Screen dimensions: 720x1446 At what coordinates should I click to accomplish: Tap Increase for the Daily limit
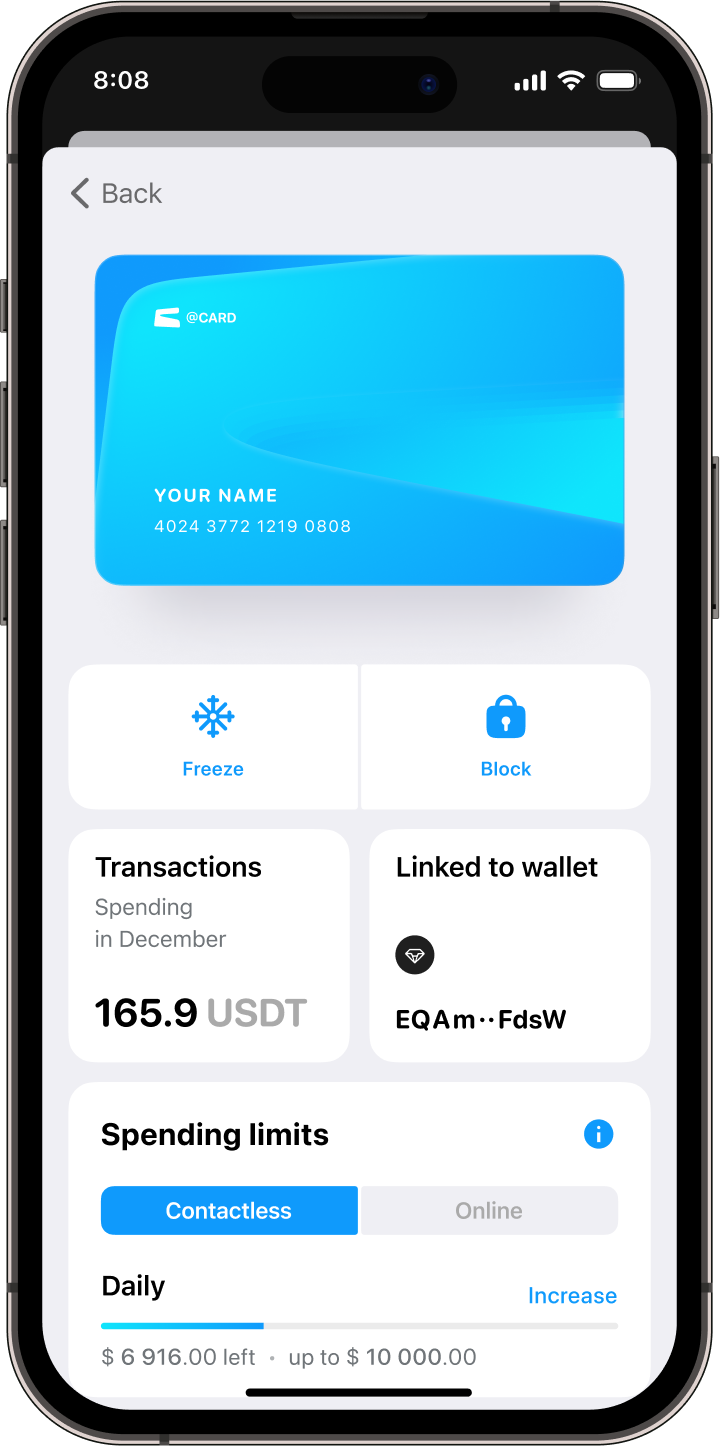point(572,1295)
